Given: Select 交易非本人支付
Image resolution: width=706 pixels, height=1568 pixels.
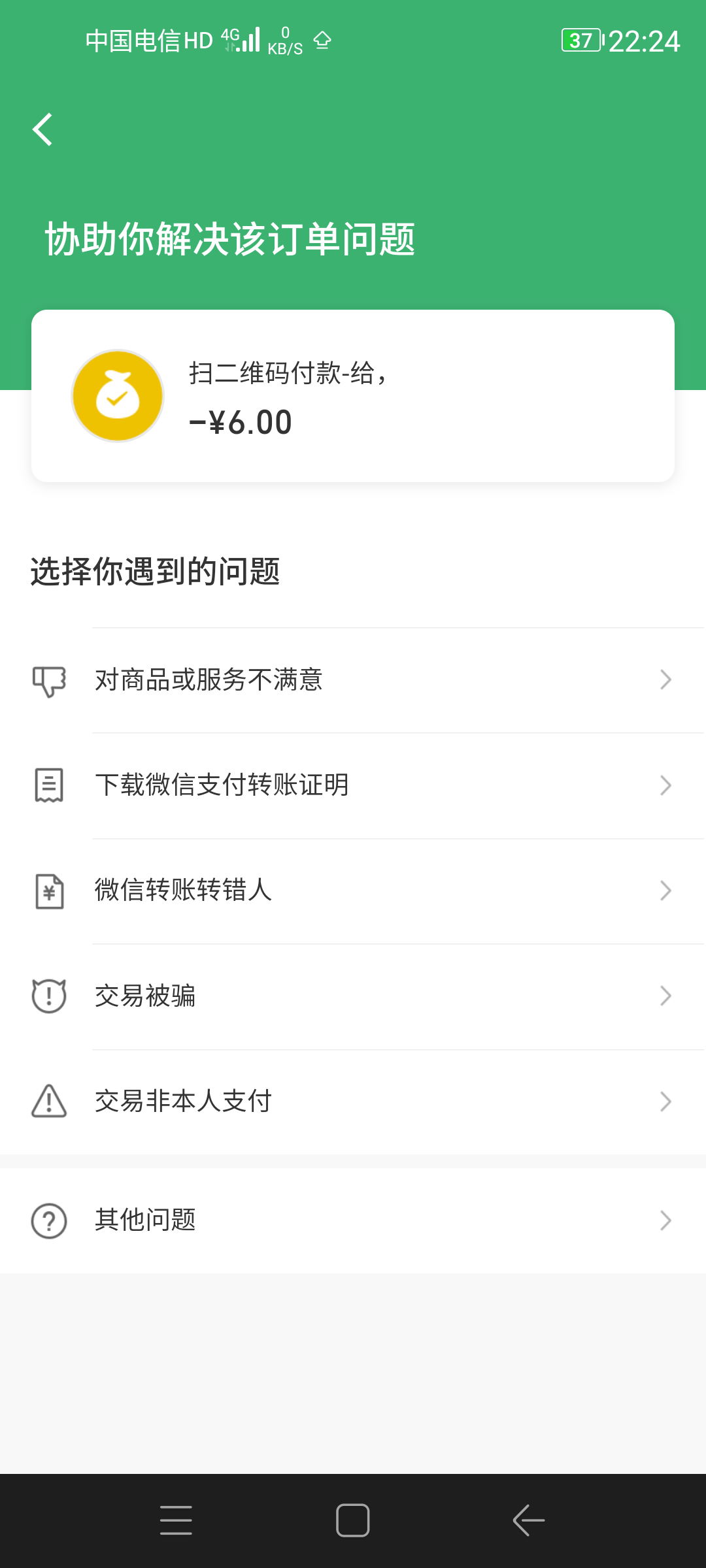Looking at the screenshot, I should 353,1102.
